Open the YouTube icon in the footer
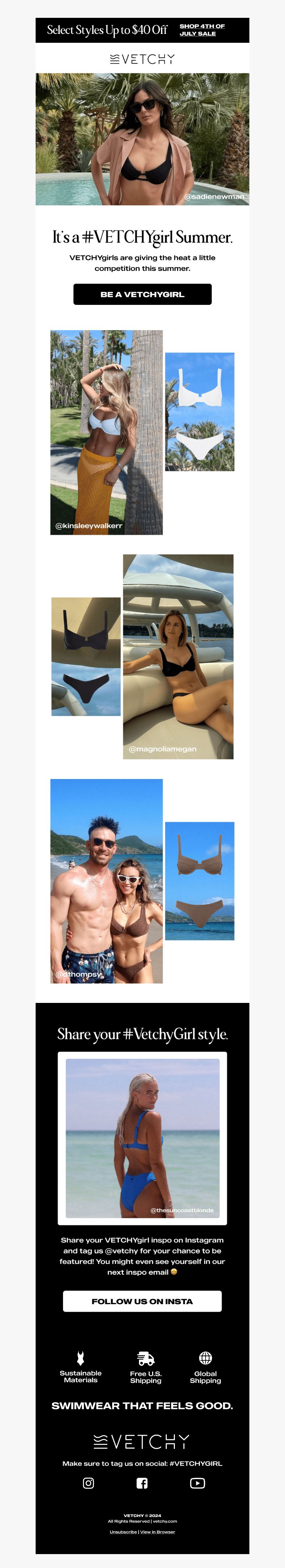This screenshot has width=285, height=1568. [x=197, y=1484]
